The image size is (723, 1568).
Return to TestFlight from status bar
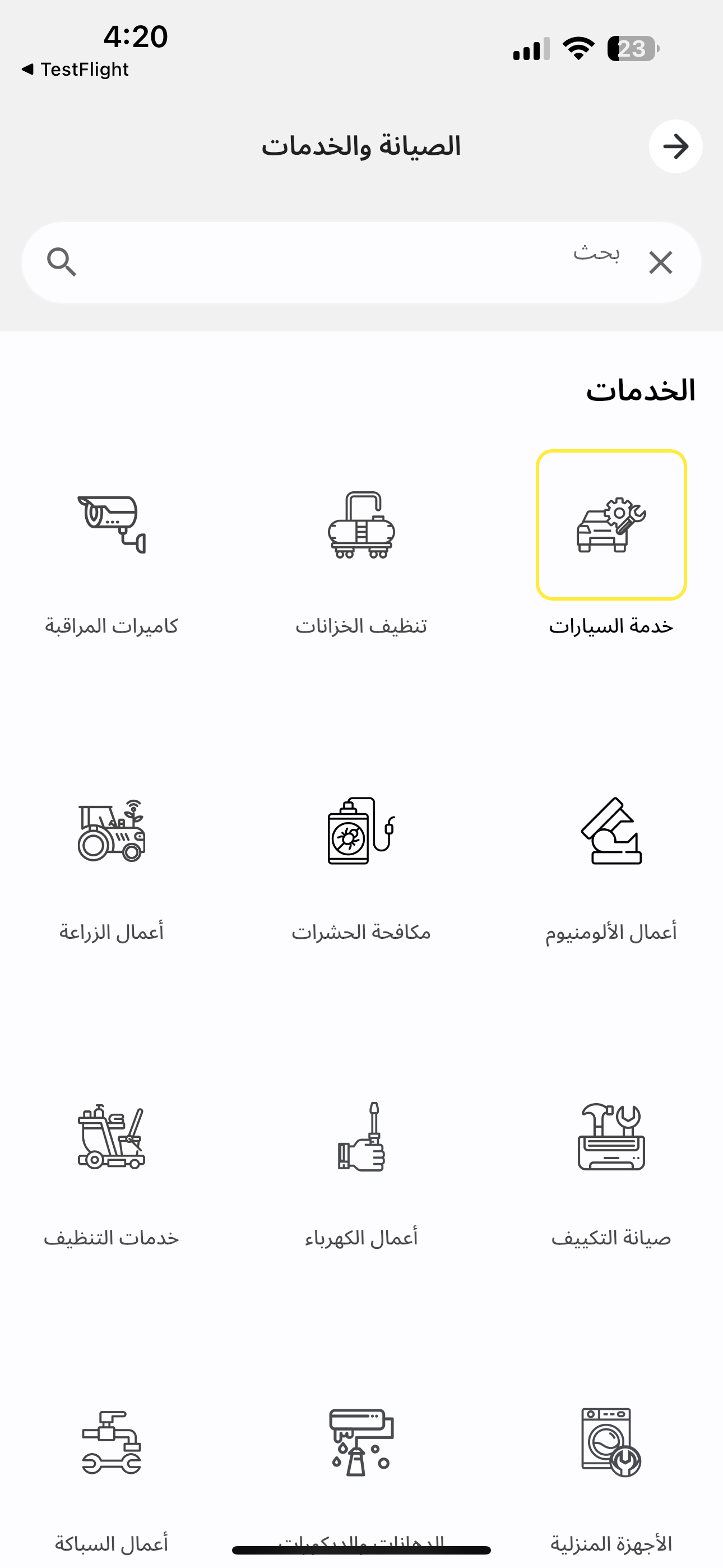(76, 70)
